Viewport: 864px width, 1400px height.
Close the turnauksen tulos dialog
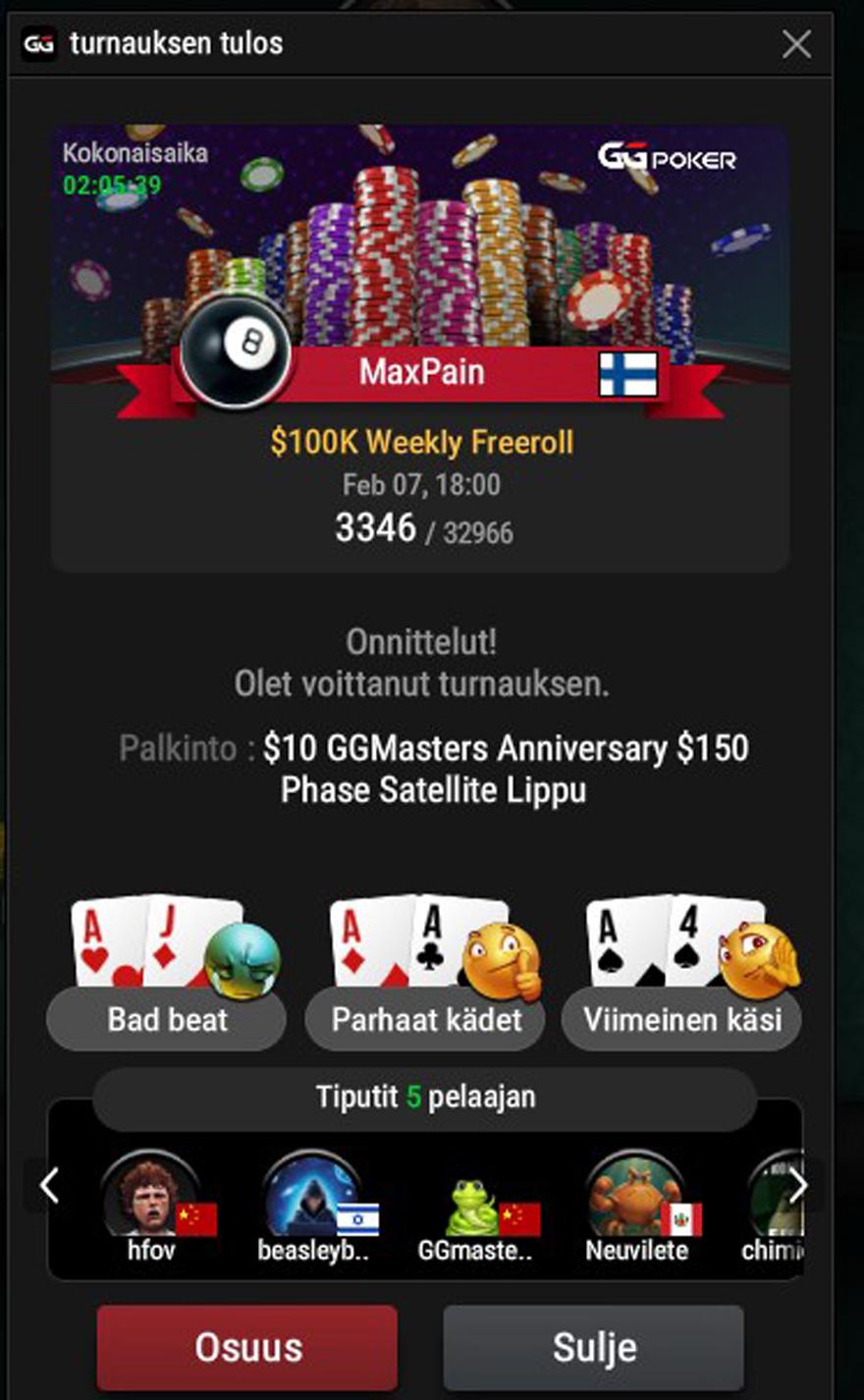796,43
